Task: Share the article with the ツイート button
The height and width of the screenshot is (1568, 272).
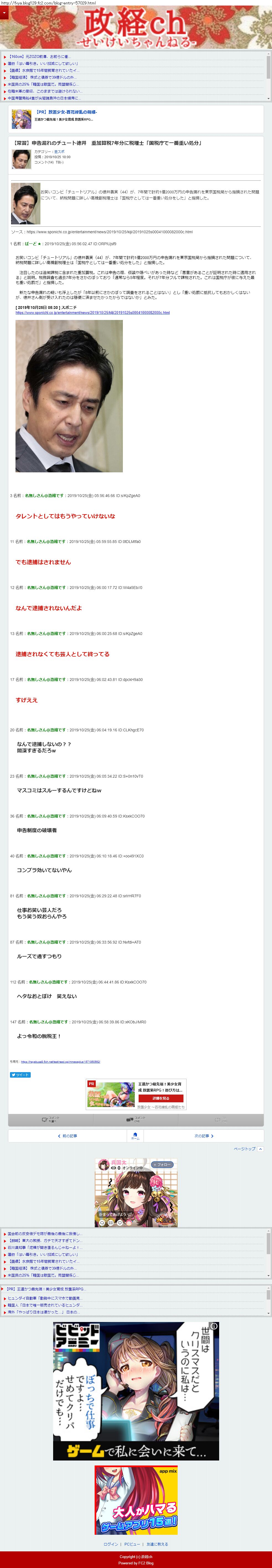Action: [20, 1075]
